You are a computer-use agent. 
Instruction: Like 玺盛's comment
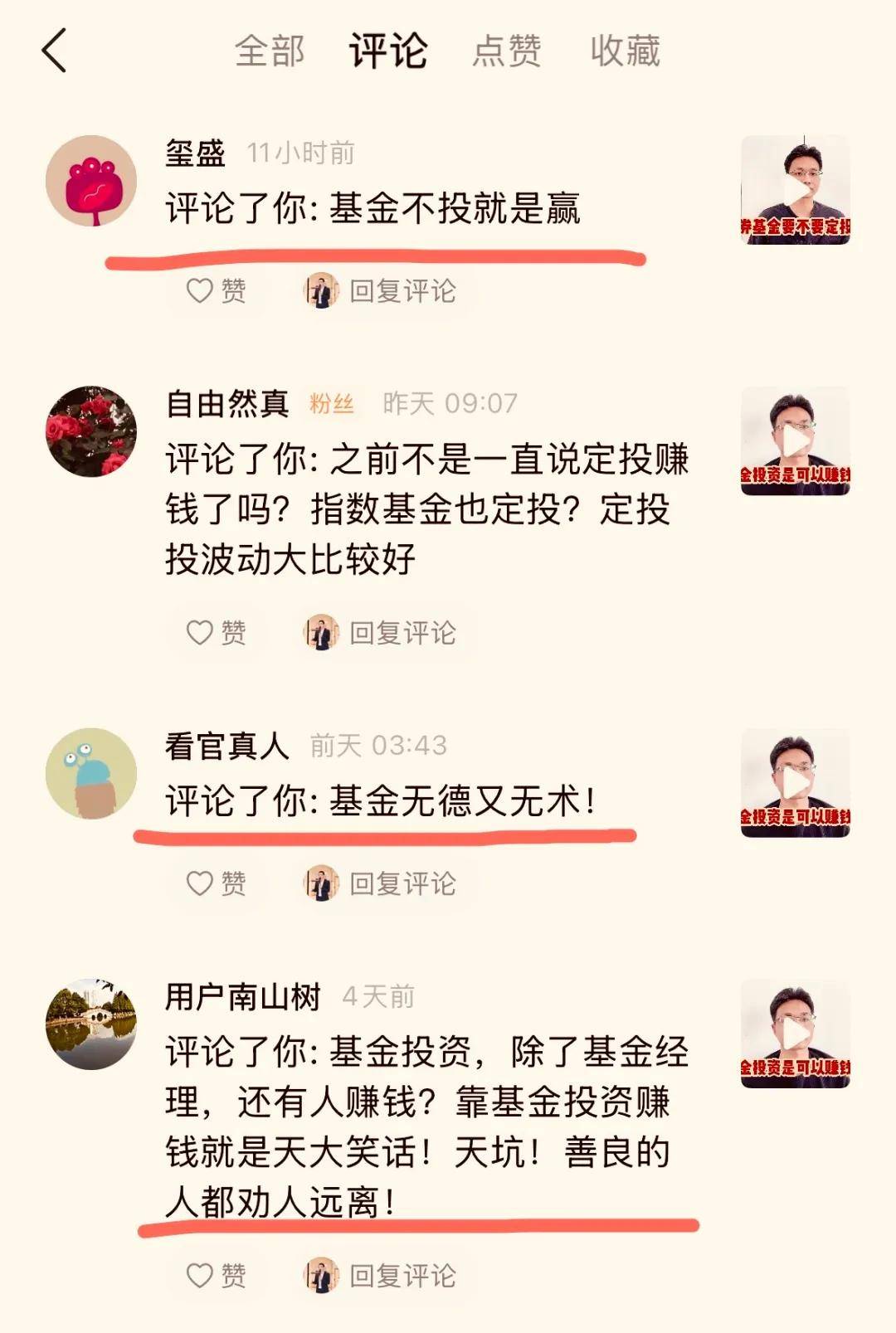(216, 291)
